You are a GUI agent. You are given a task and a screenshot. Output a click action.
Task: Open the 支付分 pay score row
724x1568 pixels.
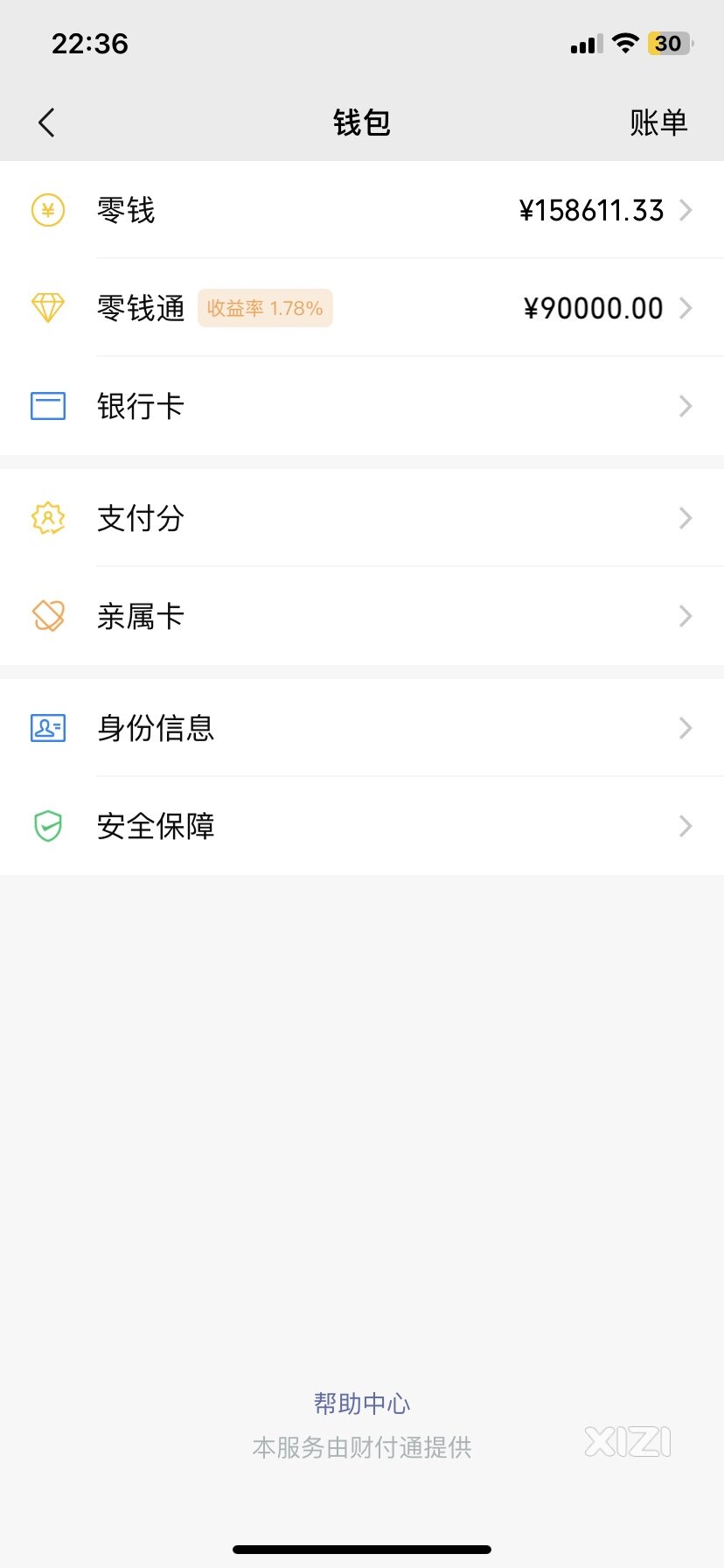click(362, 518)
